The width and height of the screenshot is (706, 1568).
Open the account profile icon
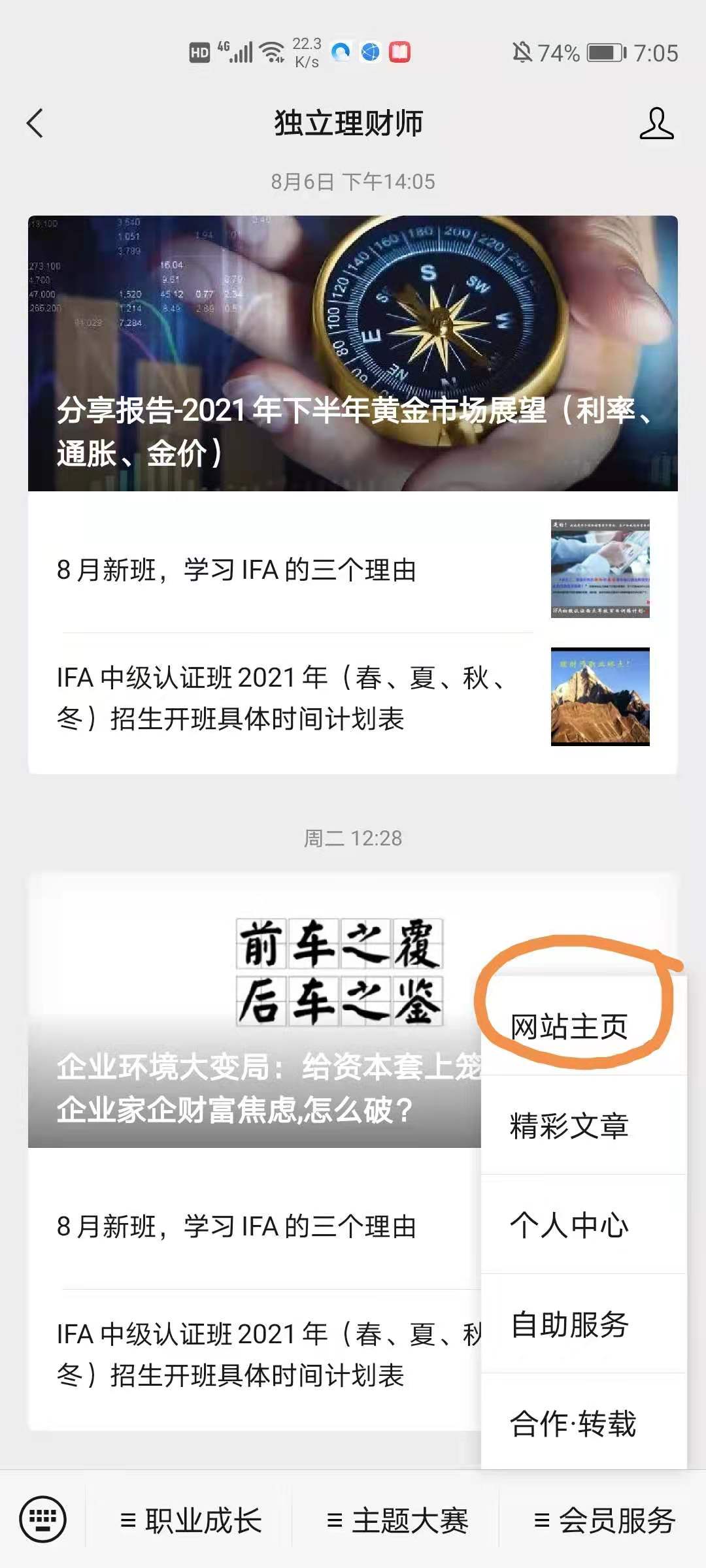pyautogui.click(x=656, y=123)
